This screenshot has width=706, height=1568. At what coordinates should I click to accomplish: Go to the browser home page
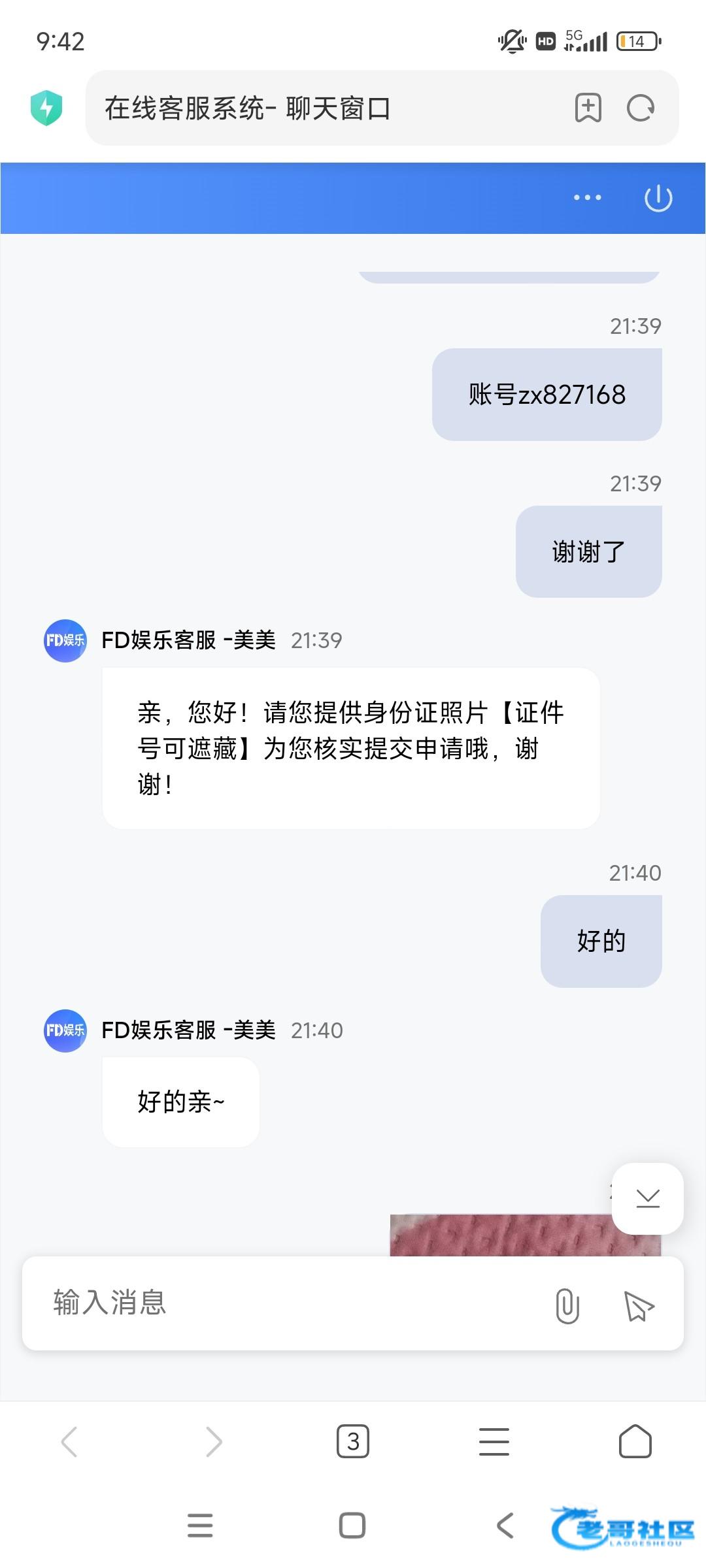pyautogui.click(x=635, y=1441)
